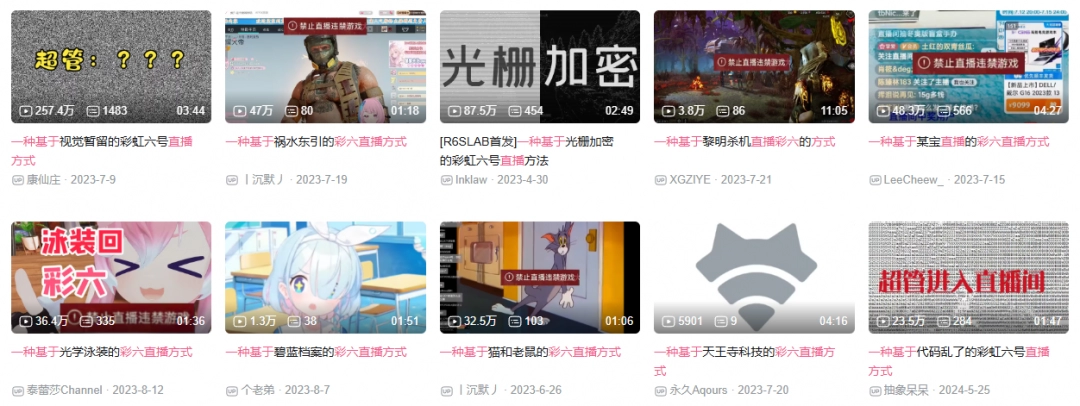Open uploader 个老弟's profile
The image size is (1080, 406).
[x=257, y=390]
